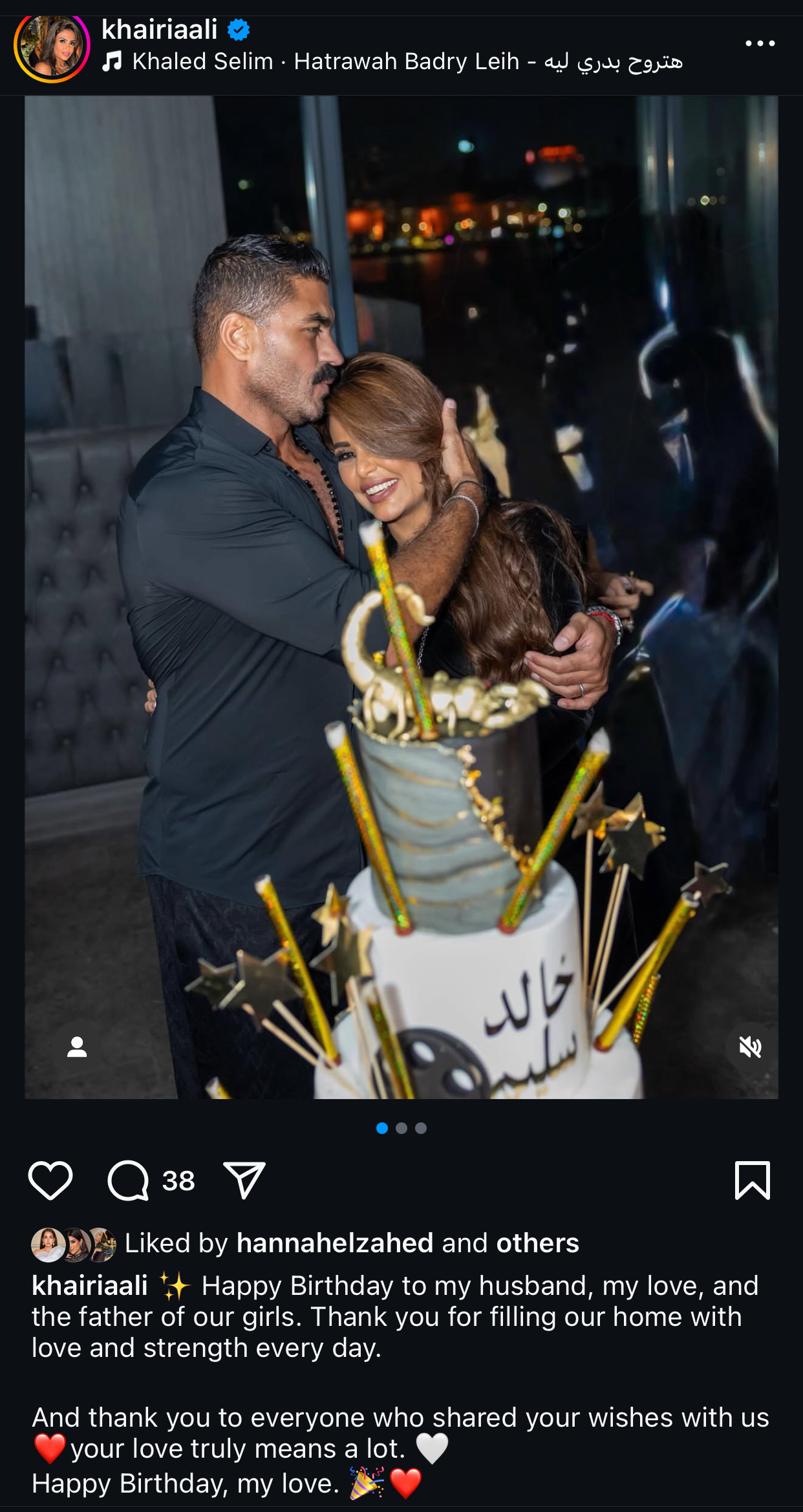View the list of others who liked

537,1243
